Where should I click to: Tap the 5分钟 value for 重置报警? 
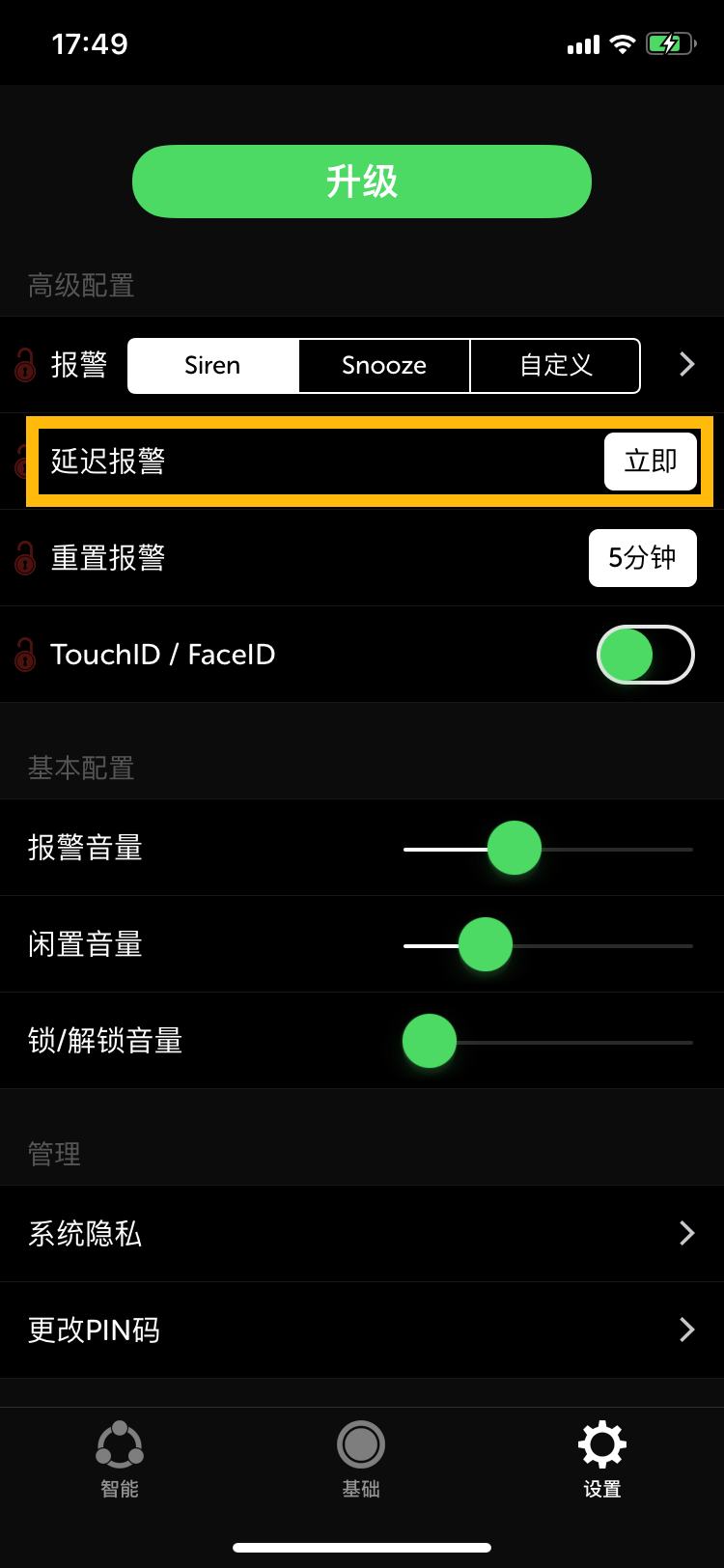642,558
